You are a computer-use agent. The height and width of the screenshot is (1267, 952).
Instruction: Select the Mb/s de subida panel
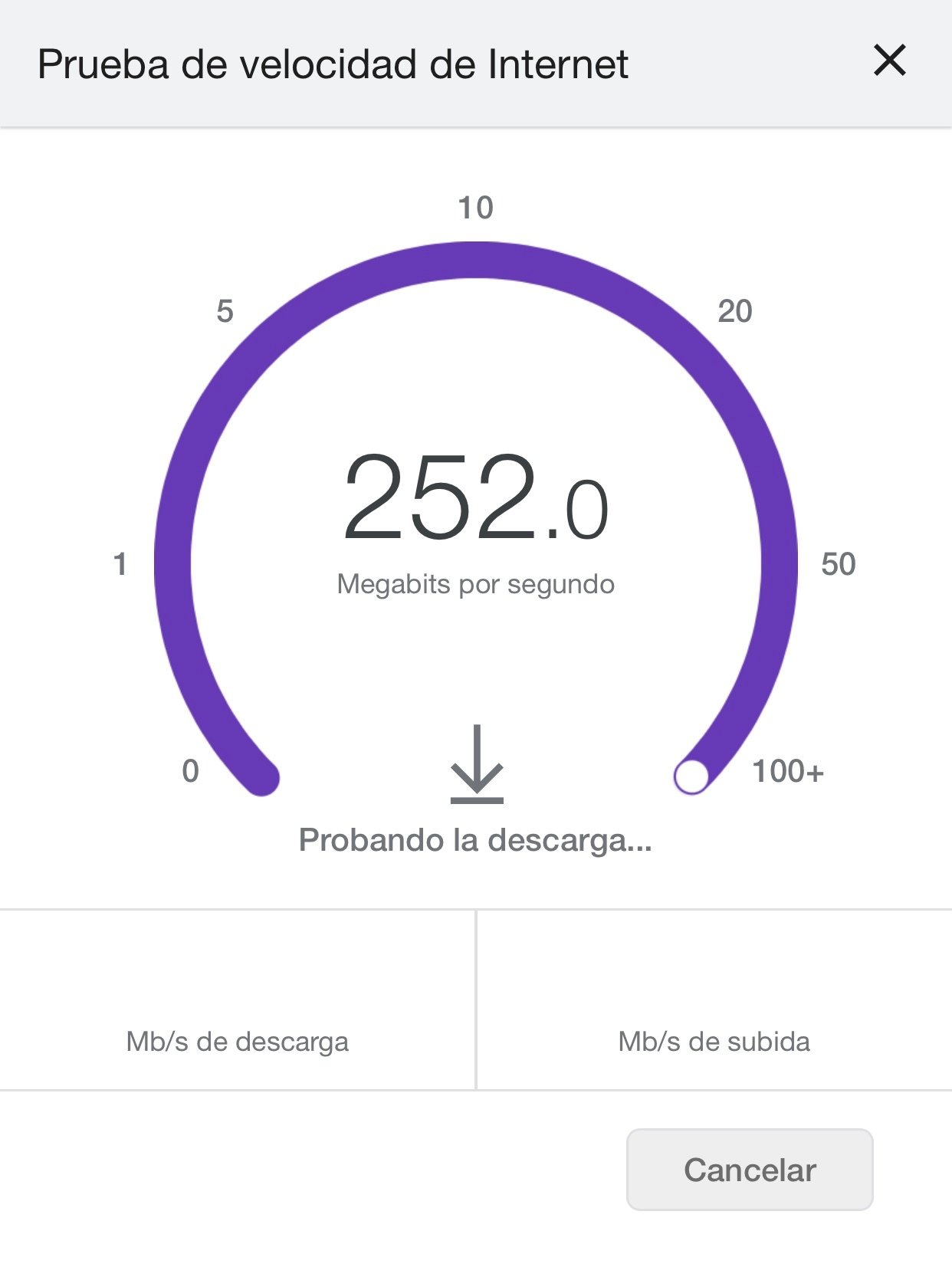[x=714, y=1041]
